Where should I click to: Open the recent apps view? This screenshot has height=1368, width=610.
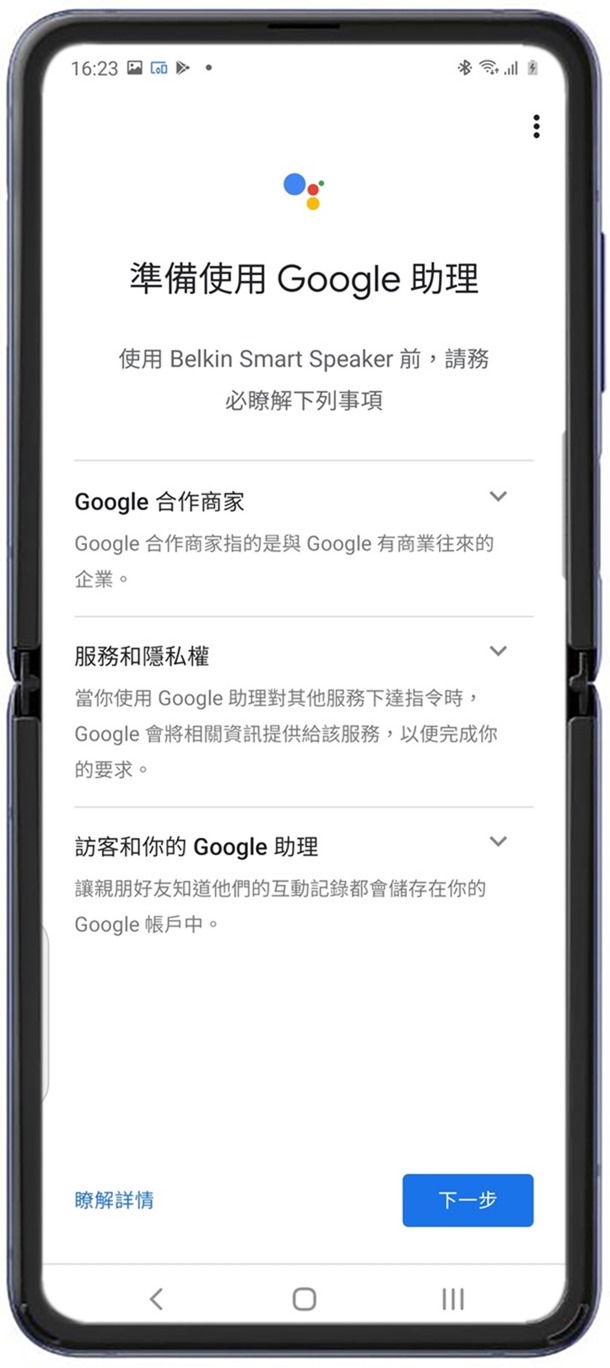(x=453, y=1298)
